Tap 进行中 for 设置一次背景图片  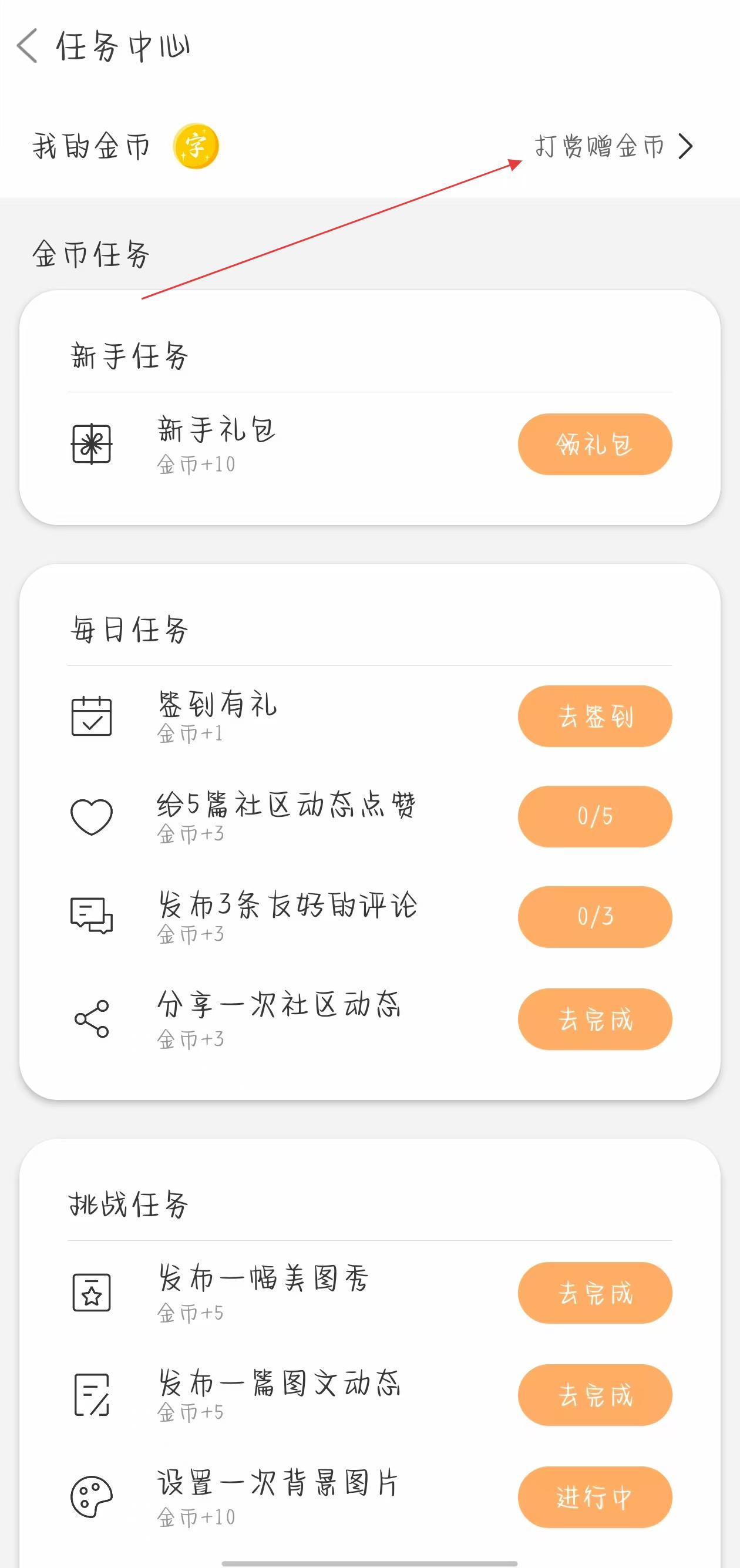click(x=594, y=1498)
